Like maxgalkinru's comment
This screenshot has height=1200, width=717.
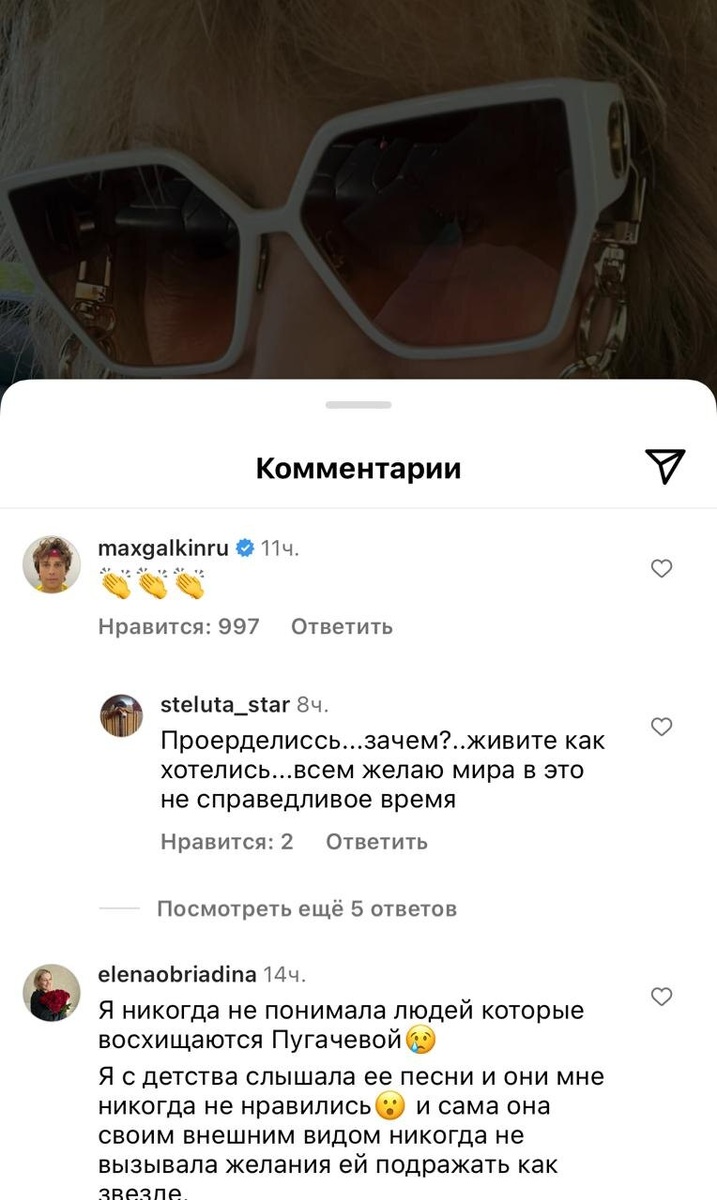point(661,569)
